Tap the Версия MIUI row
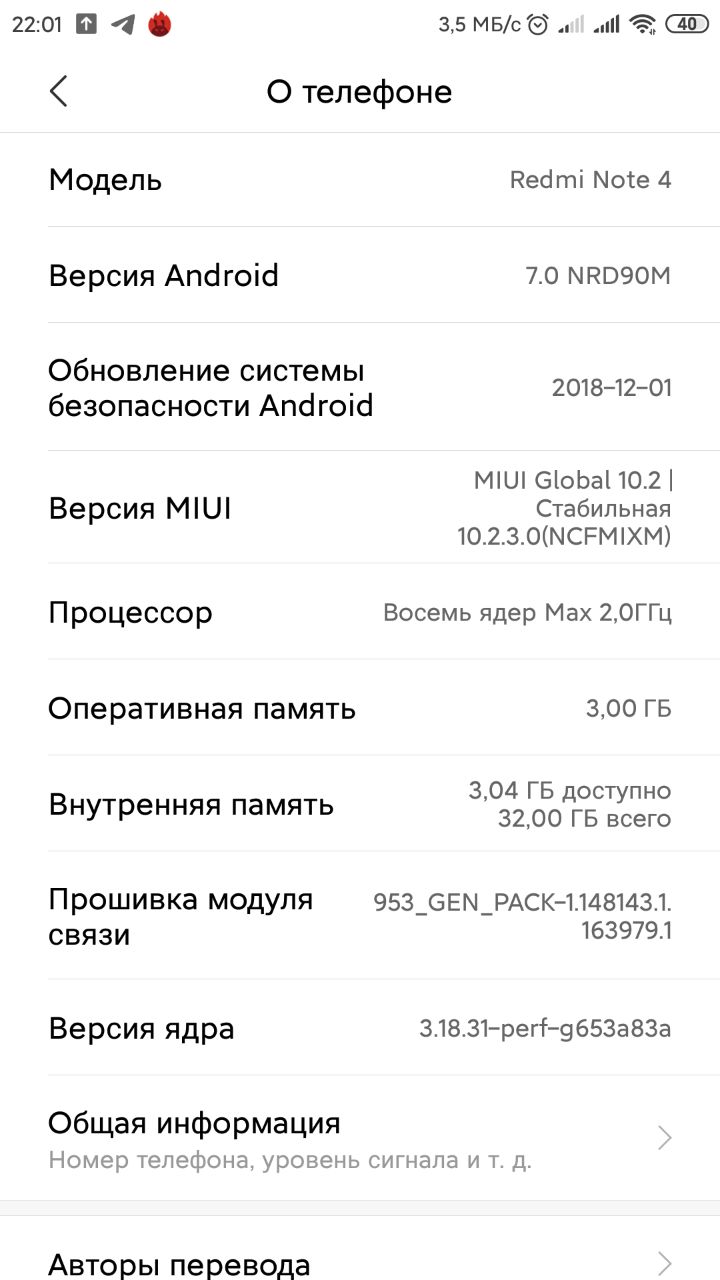720x1280 pixels. [x=360, y=507]
